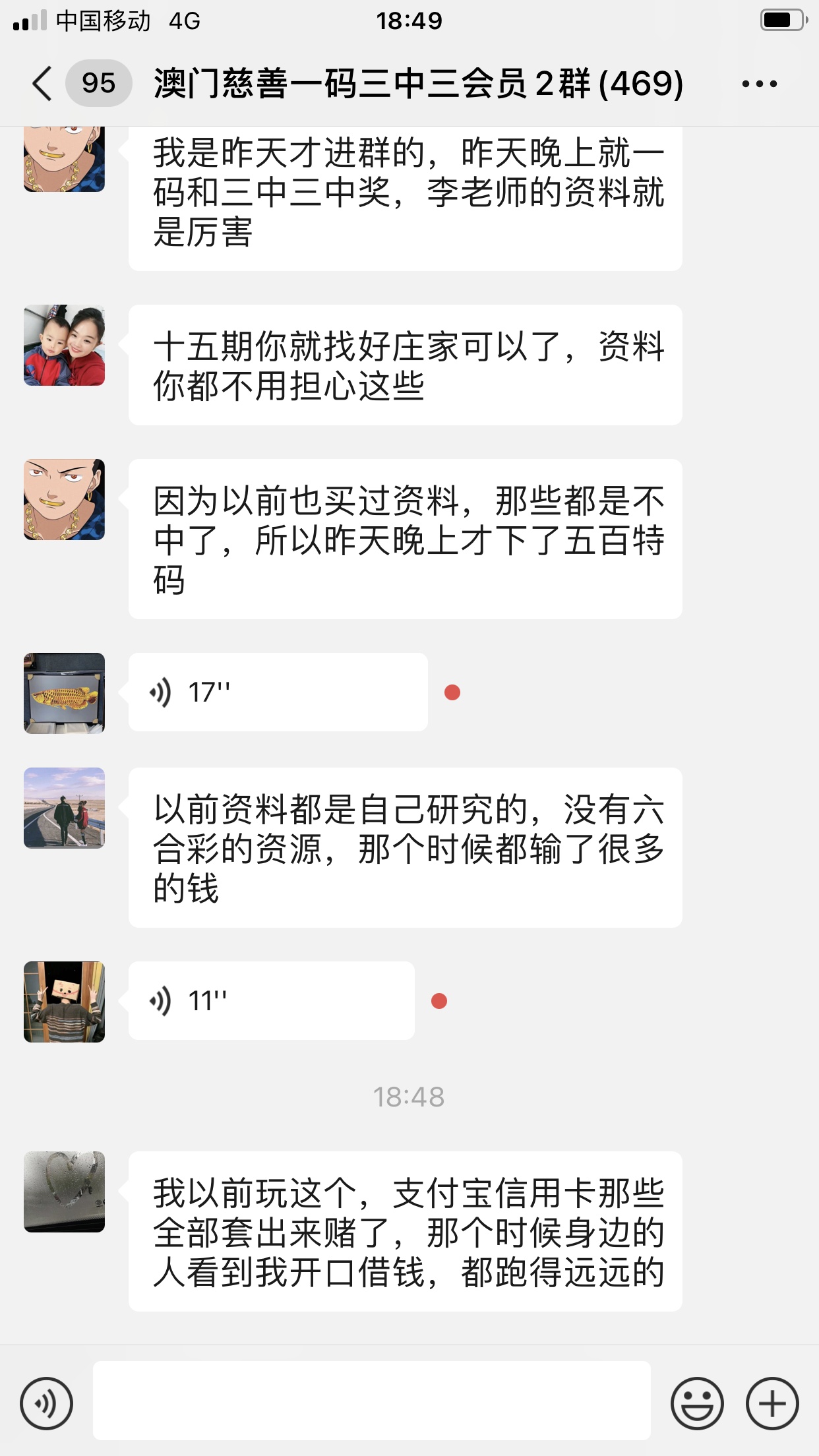Screen dimensions: 819x1456
Task: Go back to the chat list
Action: (x=42, y=84)
